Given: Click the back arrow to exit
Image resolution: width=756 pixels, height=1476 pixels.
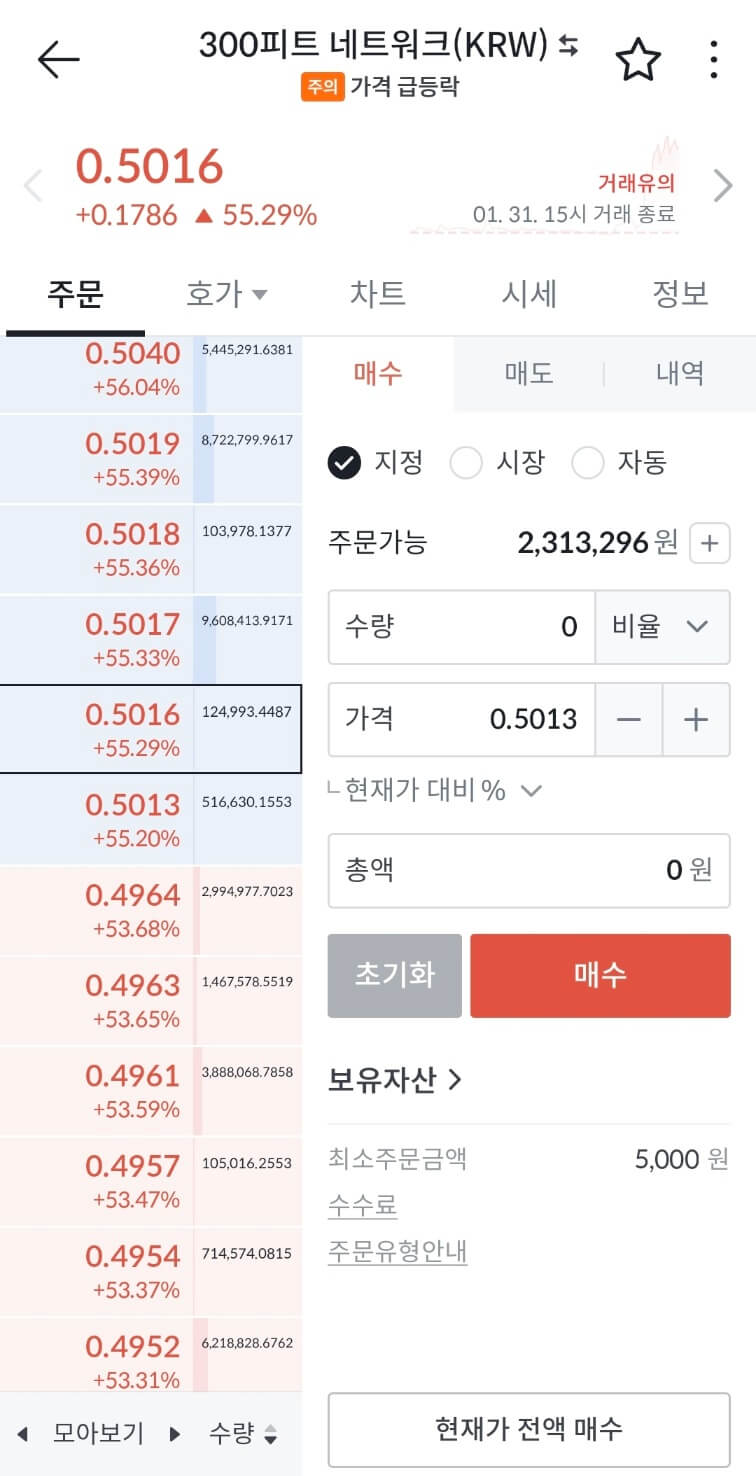Looking at the screenshot, I should click(58, 58).
